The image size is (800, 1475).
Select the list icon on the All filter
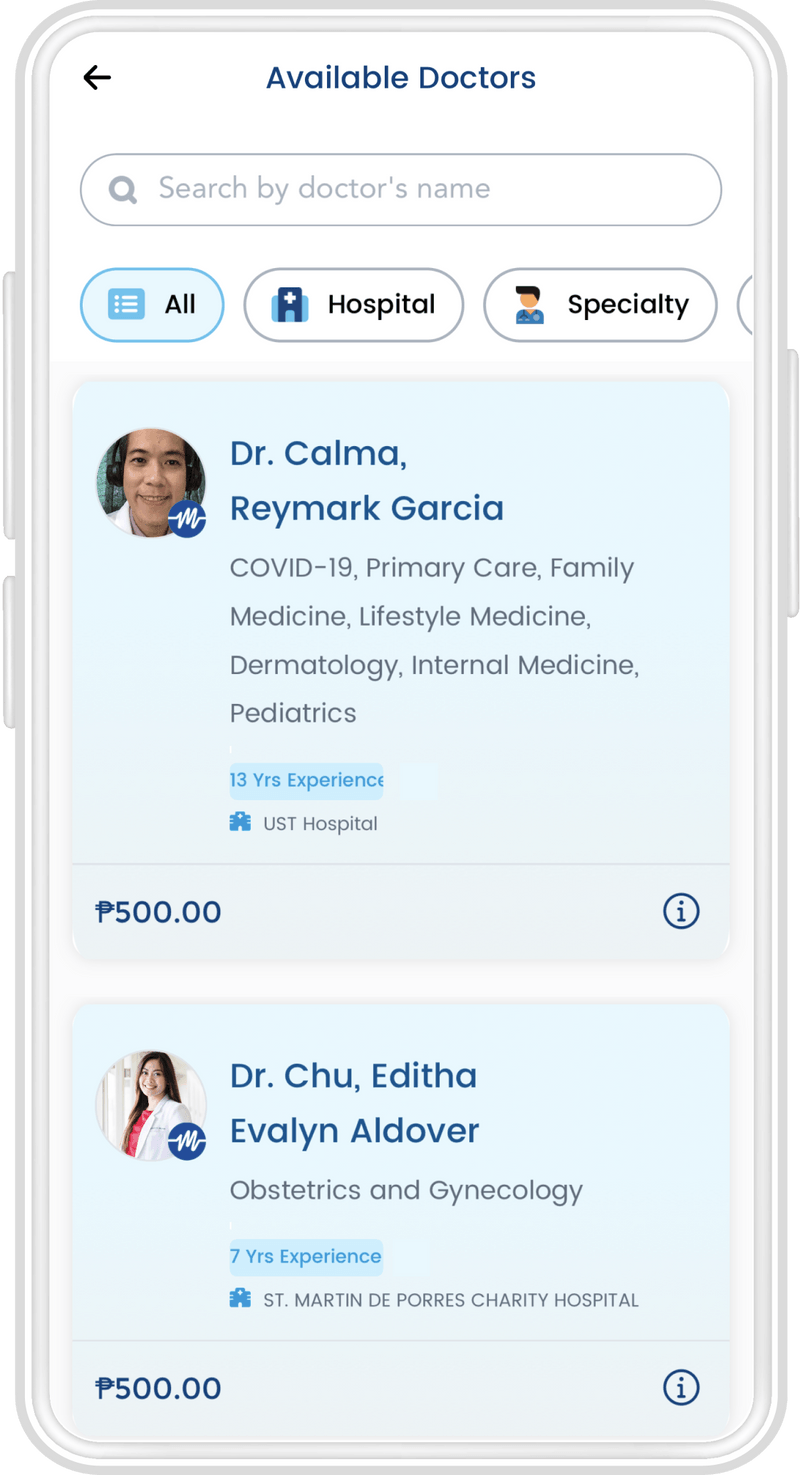coord(127,305)
